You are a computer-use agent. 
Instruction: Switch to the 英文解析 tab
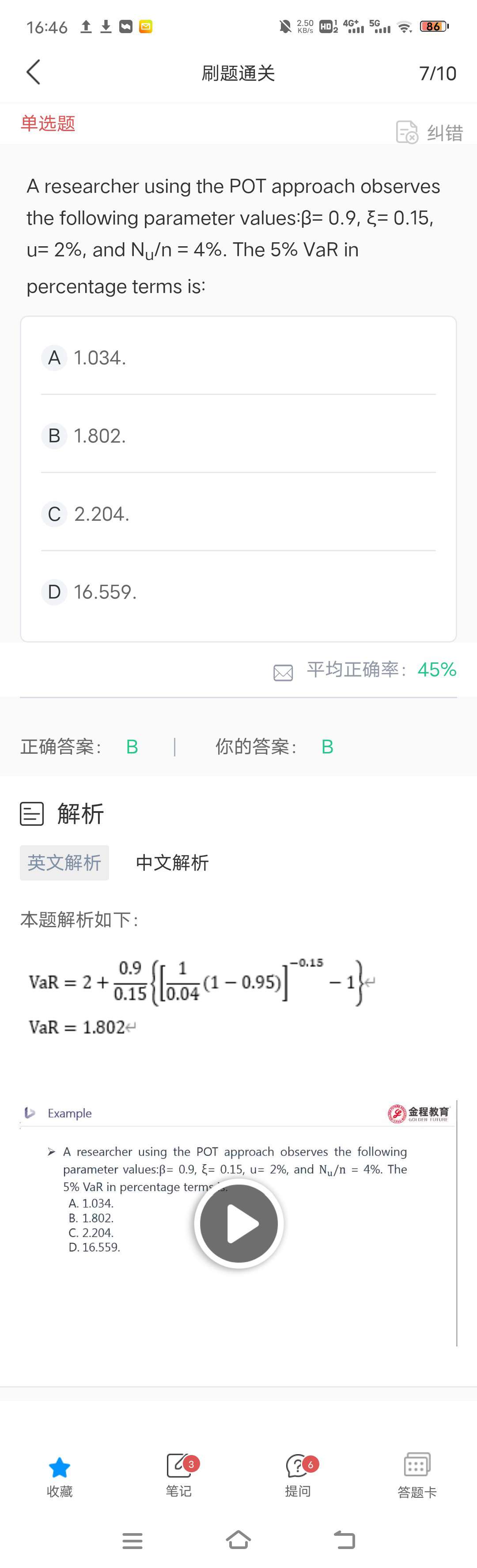point(64,862)
